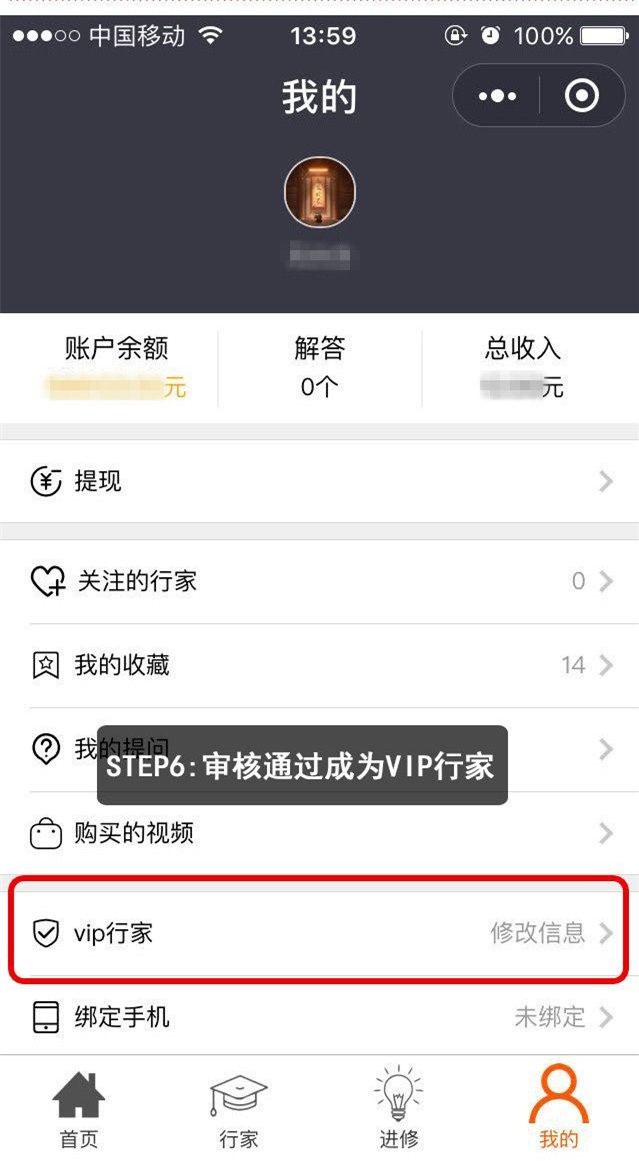639x1161 pixels.
Task: Close the mini program with the circle button
Action: tap(582, 96)
